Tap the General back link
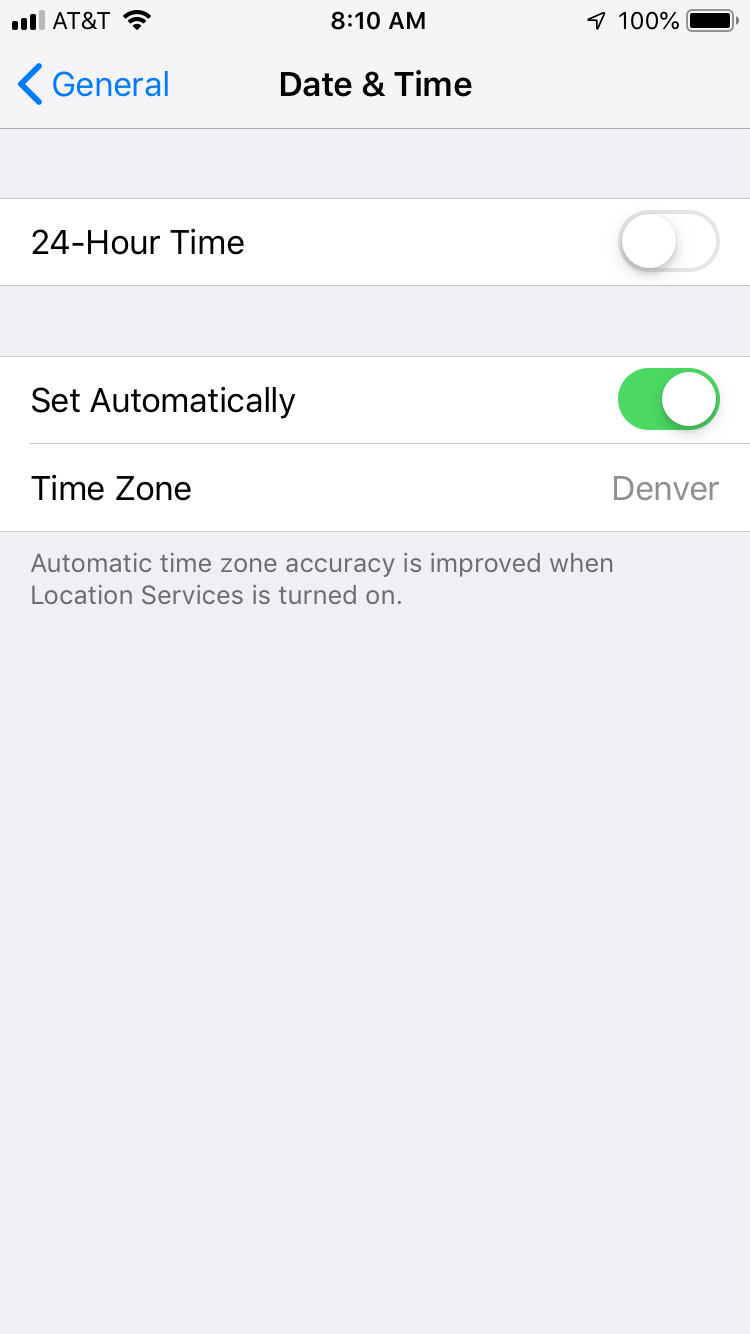Viewport: 750px width, 1334px height. 110,84
